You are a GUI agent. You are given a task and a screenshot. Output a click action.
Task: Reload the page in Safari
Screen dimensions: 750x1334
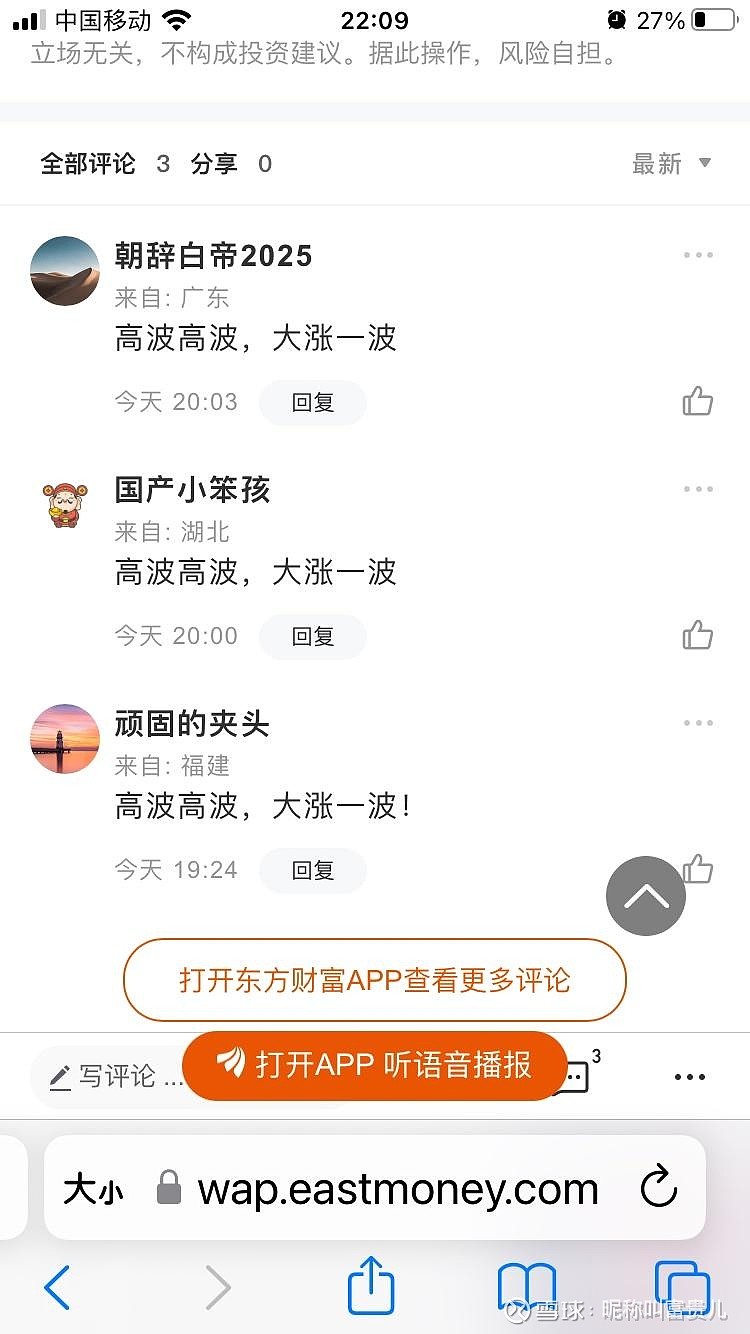pyautogui.click(x=658, y=1189)
